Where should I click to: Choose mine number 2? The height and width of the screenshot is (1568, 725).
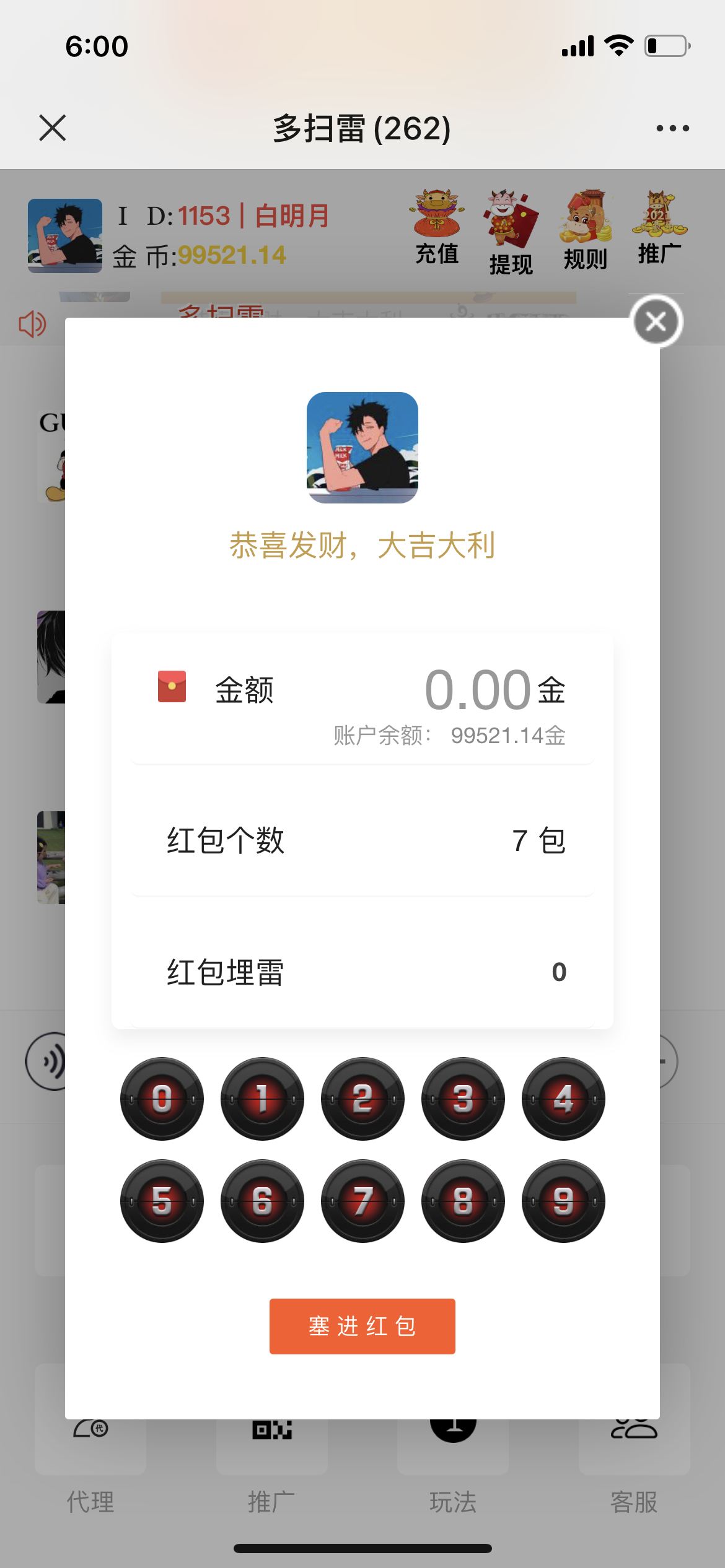362,1099
